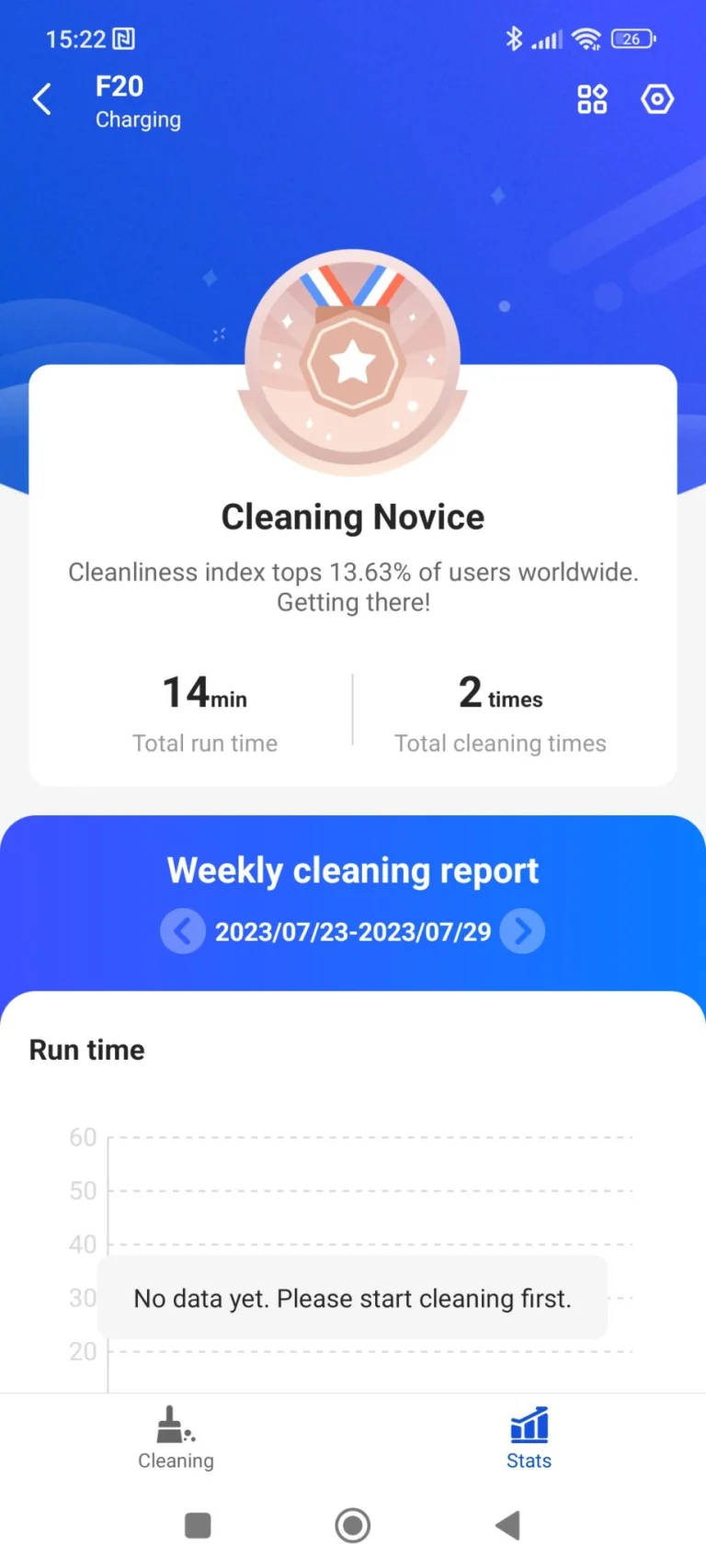Tap the Bluetooth icon in status bar
The height and width of the screenshot is (1568, 706).
coord(514,39)
